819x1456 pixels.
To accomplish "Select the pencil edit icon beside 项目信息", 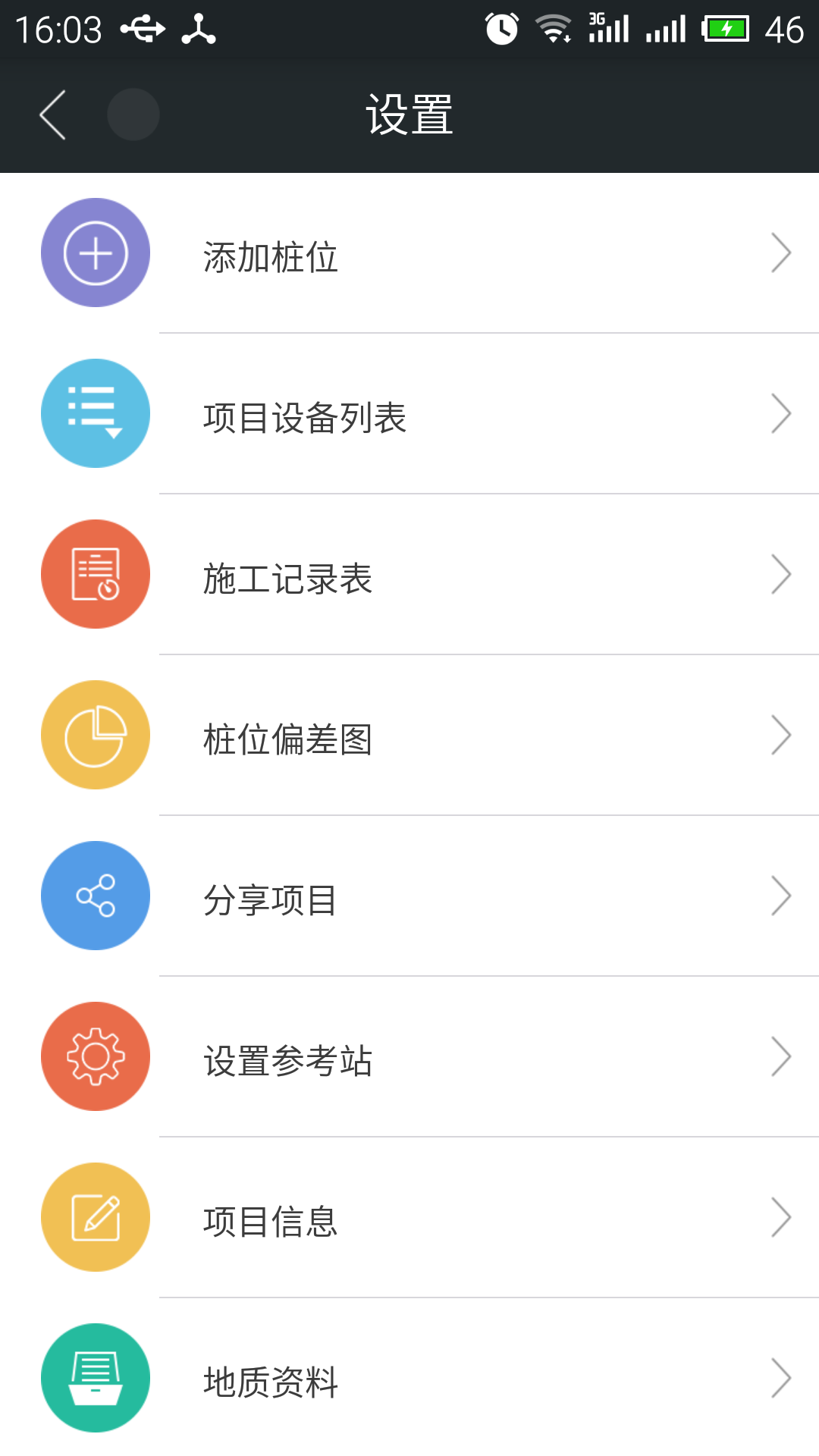I will pos(95,1216).
